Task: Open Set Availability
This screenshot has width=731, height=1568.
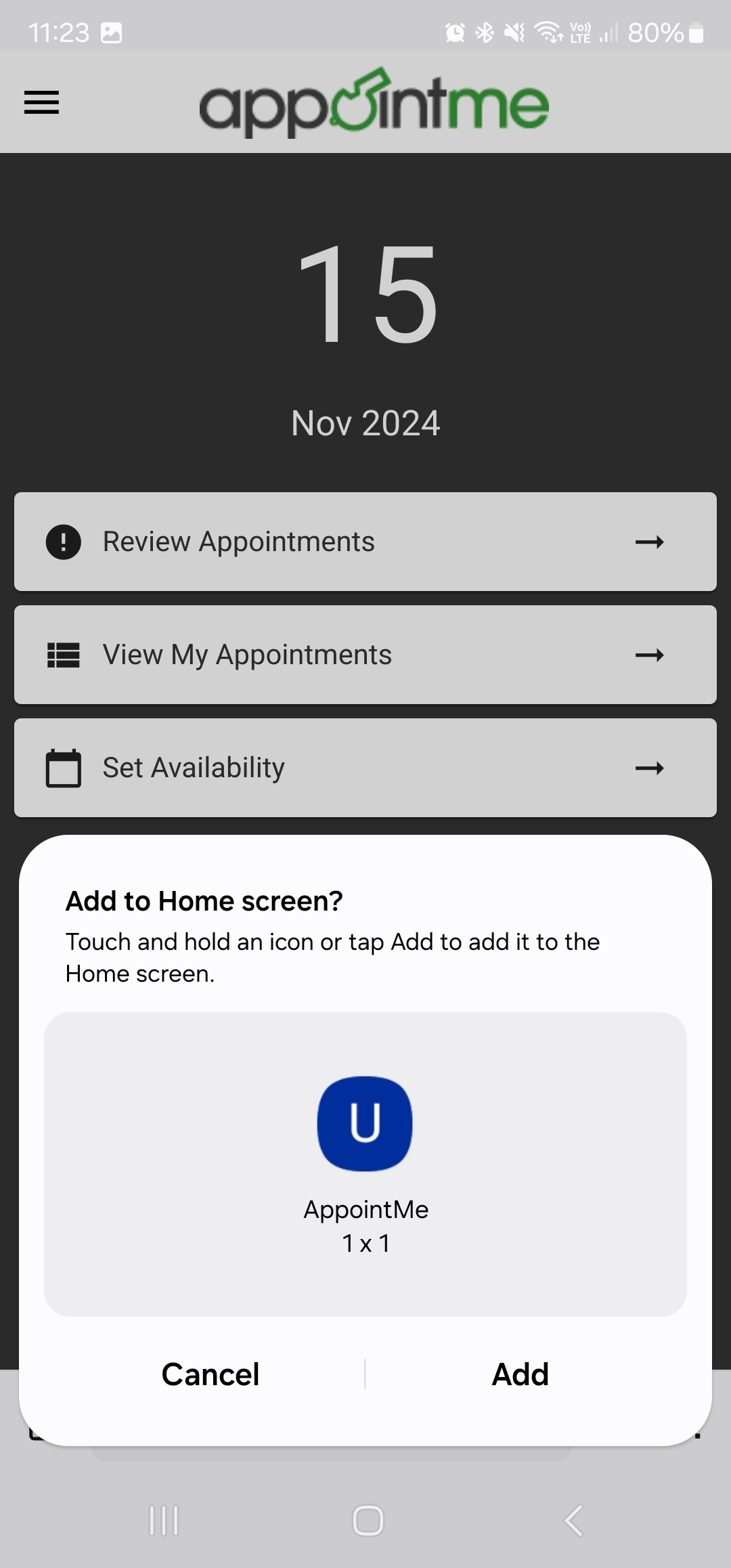Action: coord(365,768)
